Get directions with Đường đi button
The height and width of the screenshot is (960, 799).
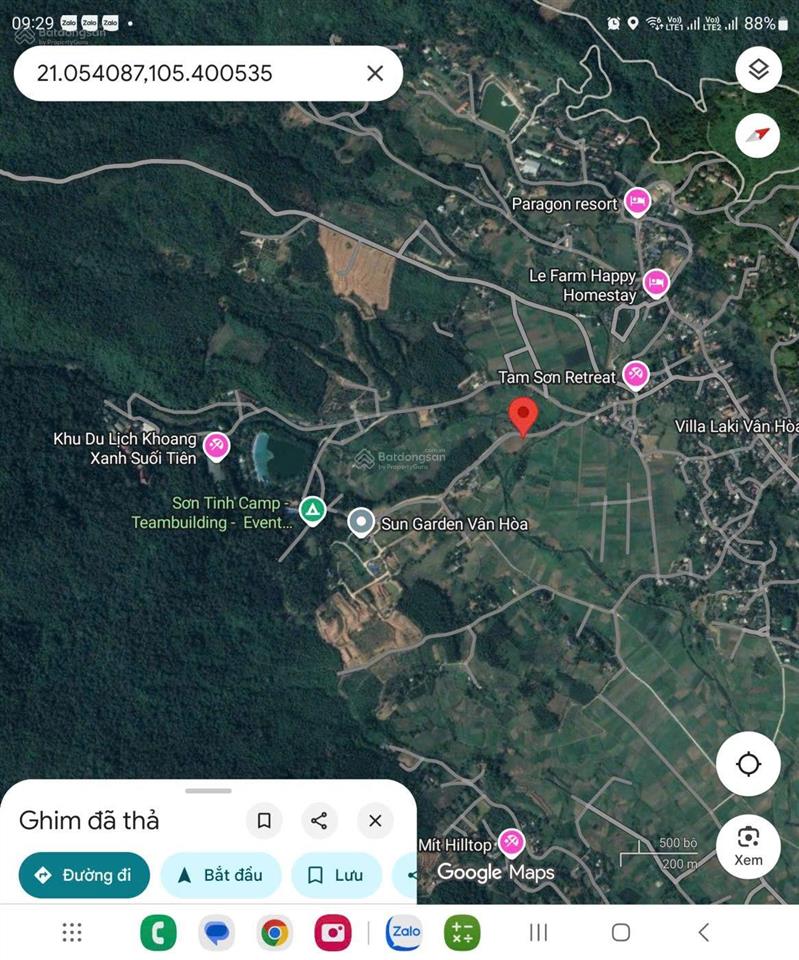84,875
